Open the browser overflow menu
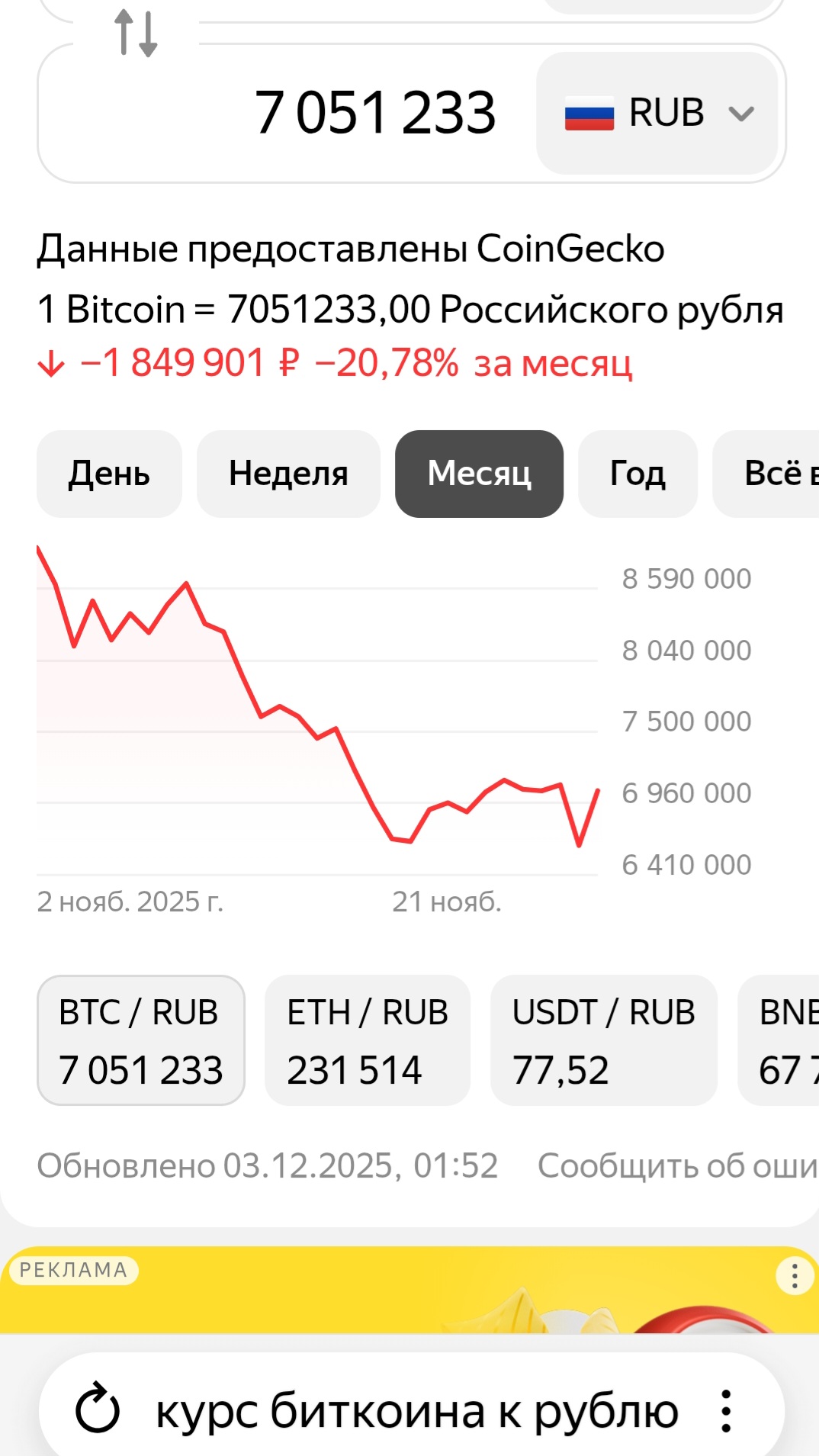 coord(726,1411)
